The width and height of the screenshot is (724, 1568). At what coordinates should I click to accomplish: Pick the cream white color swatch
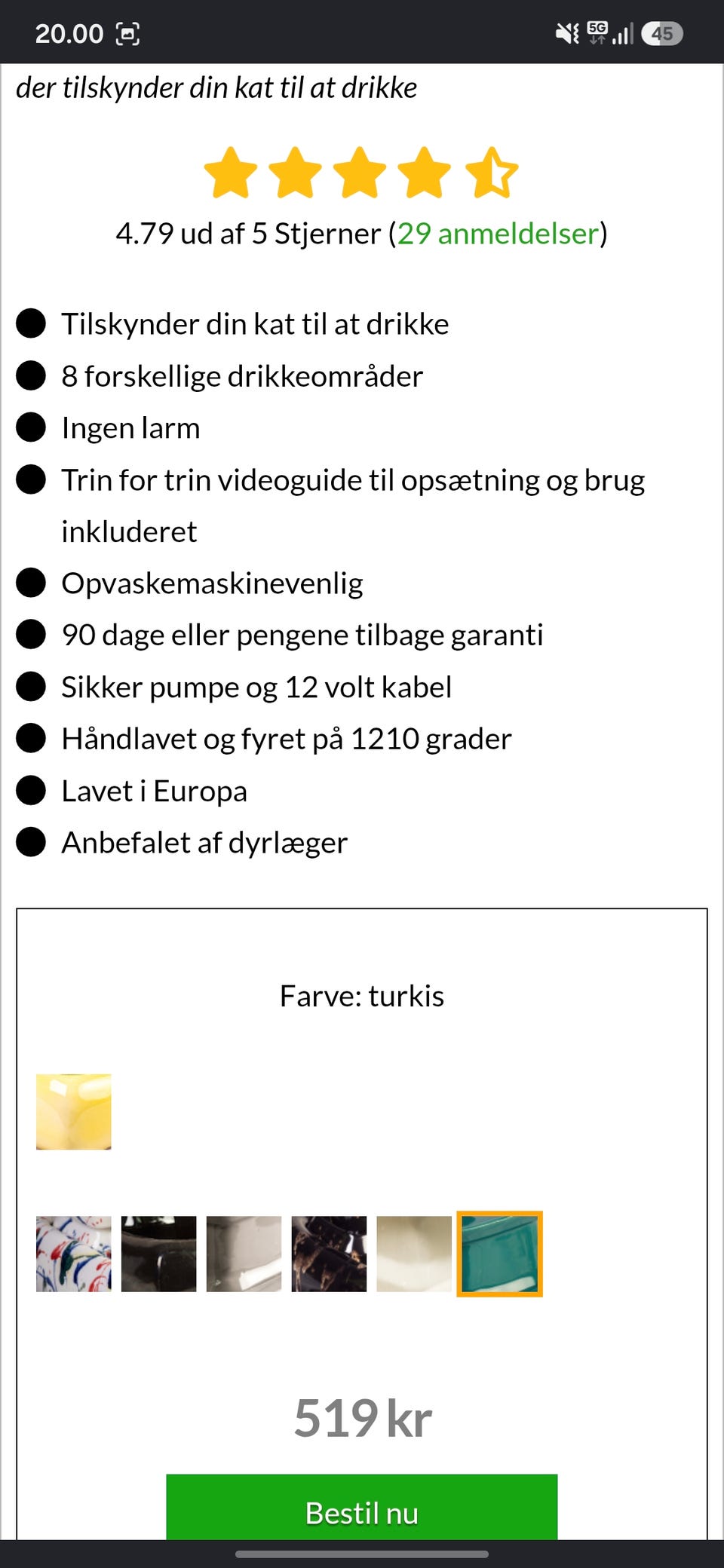point(414,1254)
